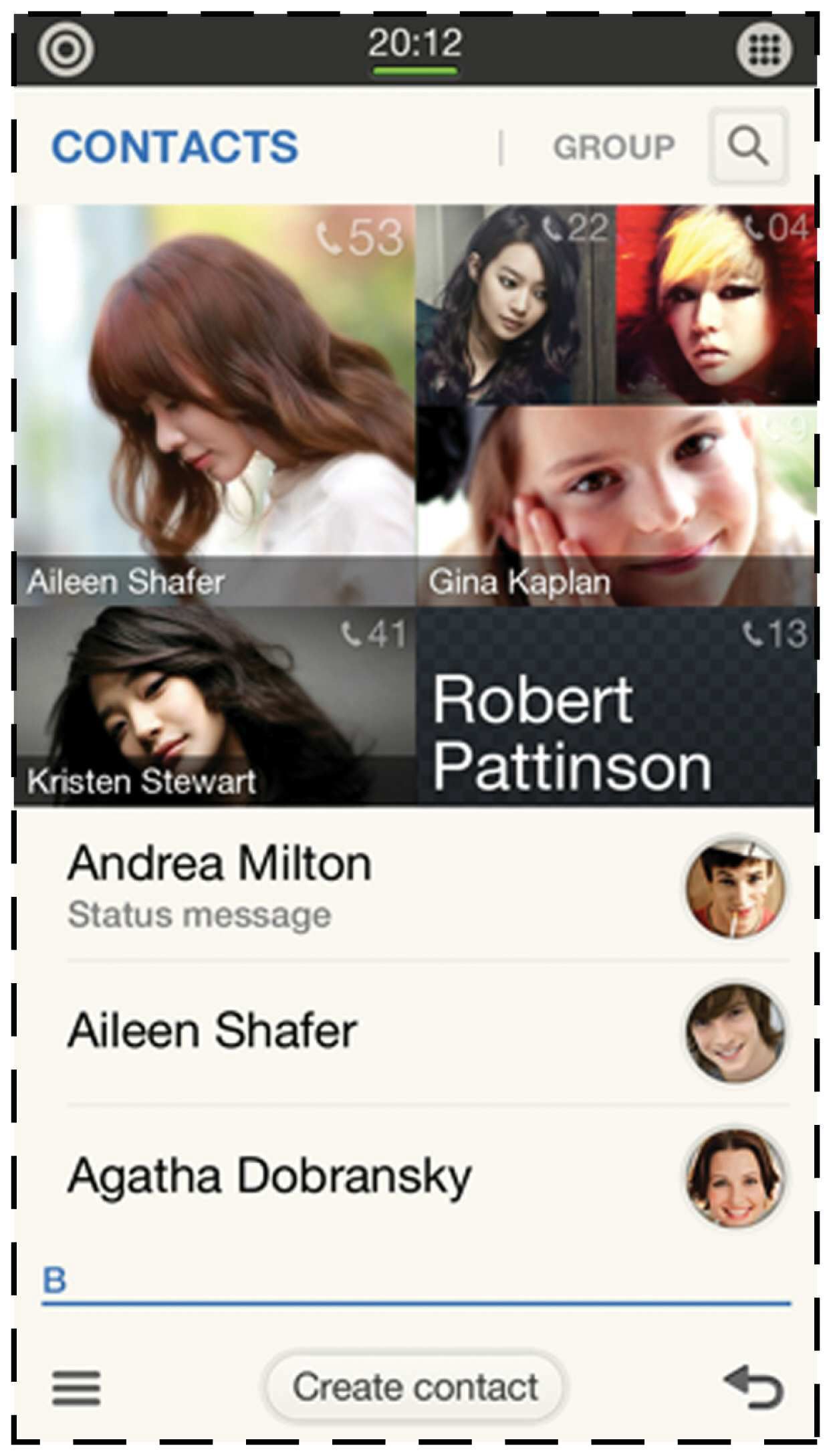
Task: Open the Robert Pattinson tile
Action: coord(615,706)
